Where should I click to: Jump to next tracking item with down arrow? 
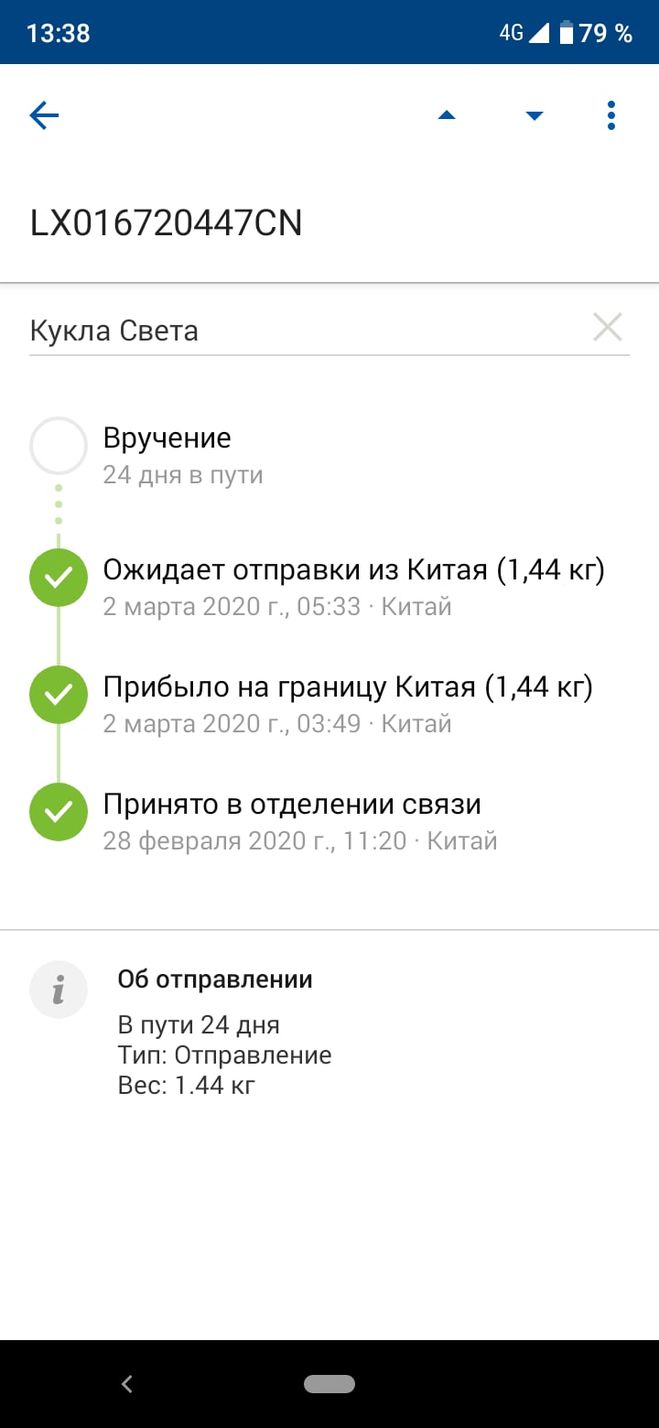[534, 116]
